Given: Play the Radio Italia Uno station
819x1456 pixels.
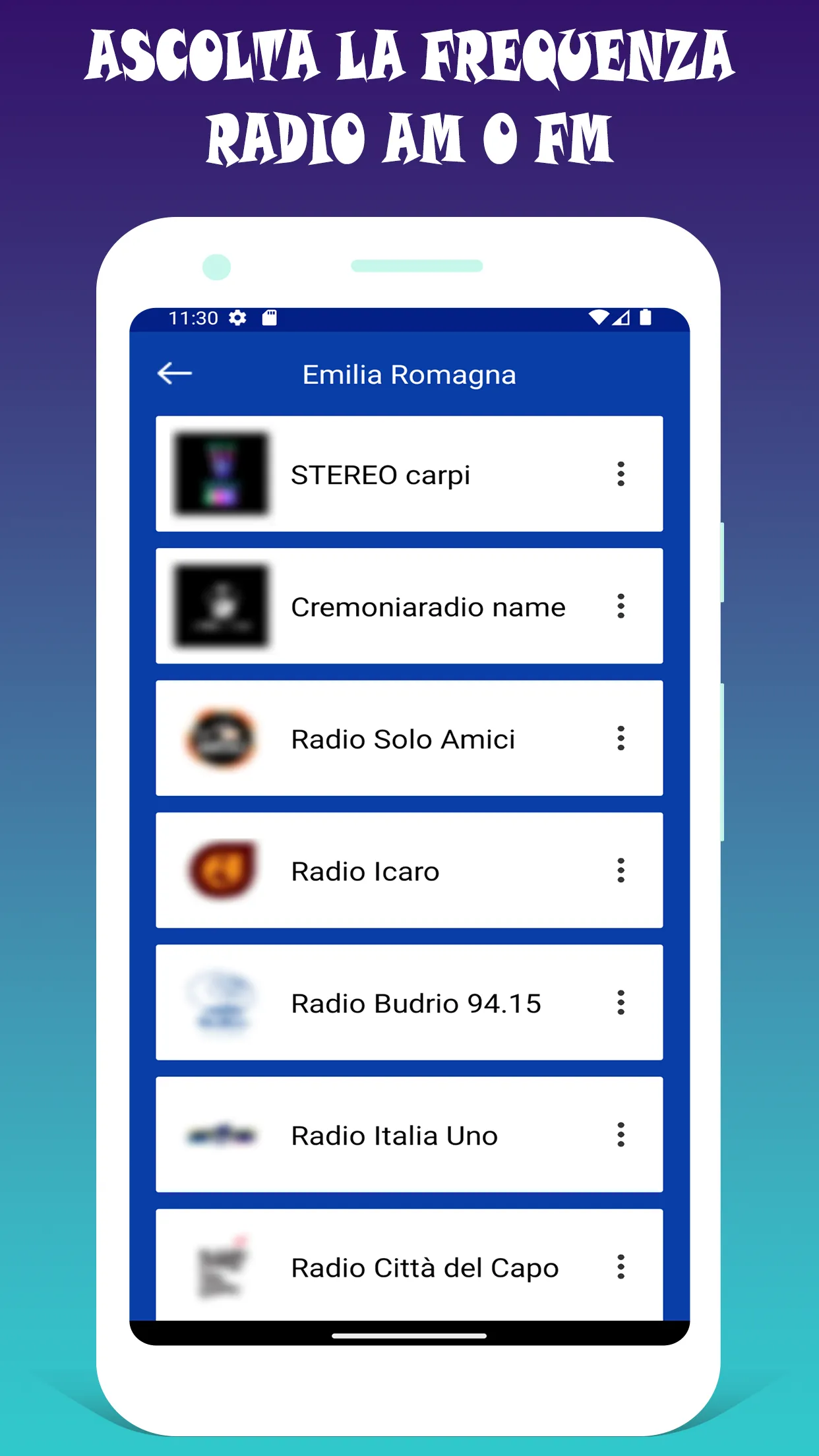Looking at the screenshot, I should [409, 1136].
